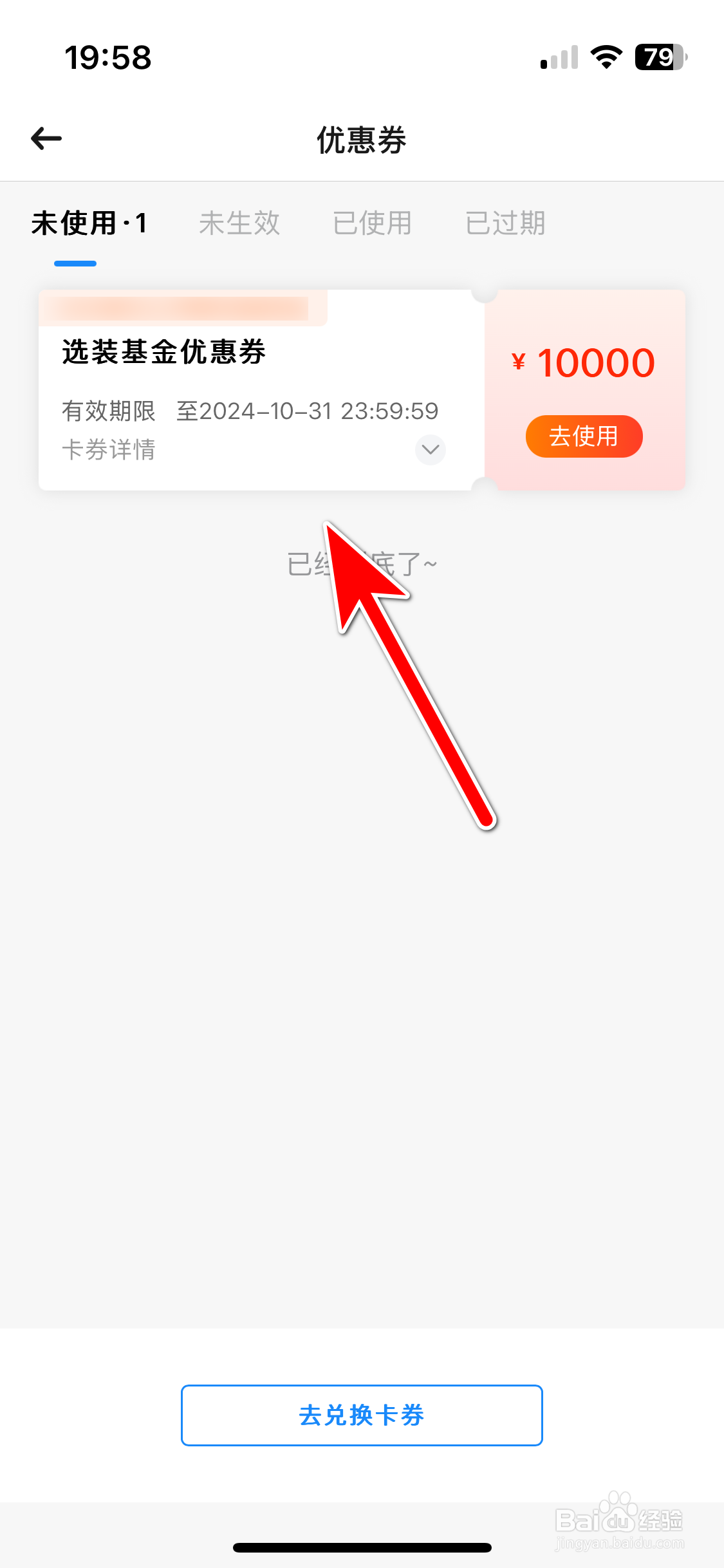Tap the blue underline below 未使用 tab
This screenshot has height=1568, width=724.
tap(75, 263)
